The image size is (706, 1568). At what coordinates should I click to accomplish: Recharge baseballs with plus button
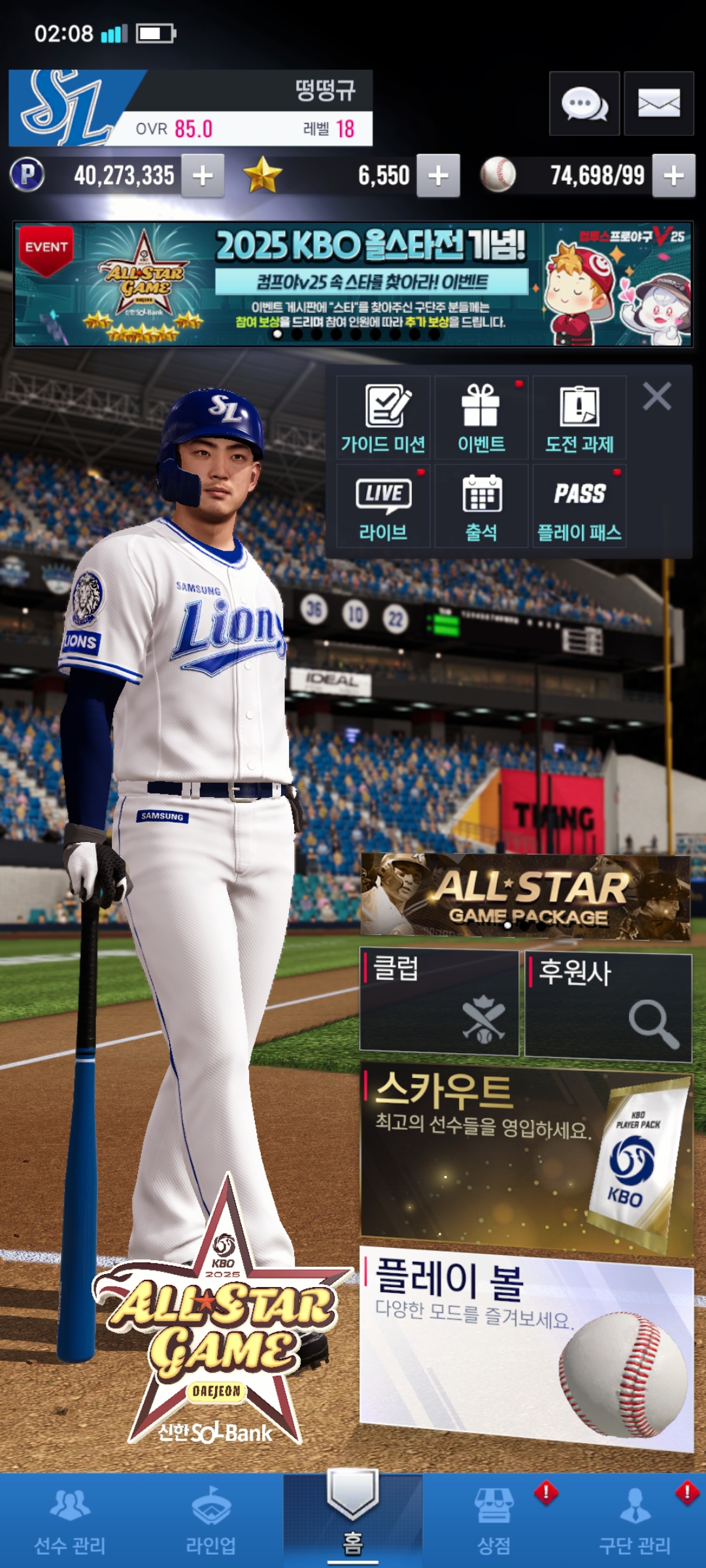(x=673, y=176)
